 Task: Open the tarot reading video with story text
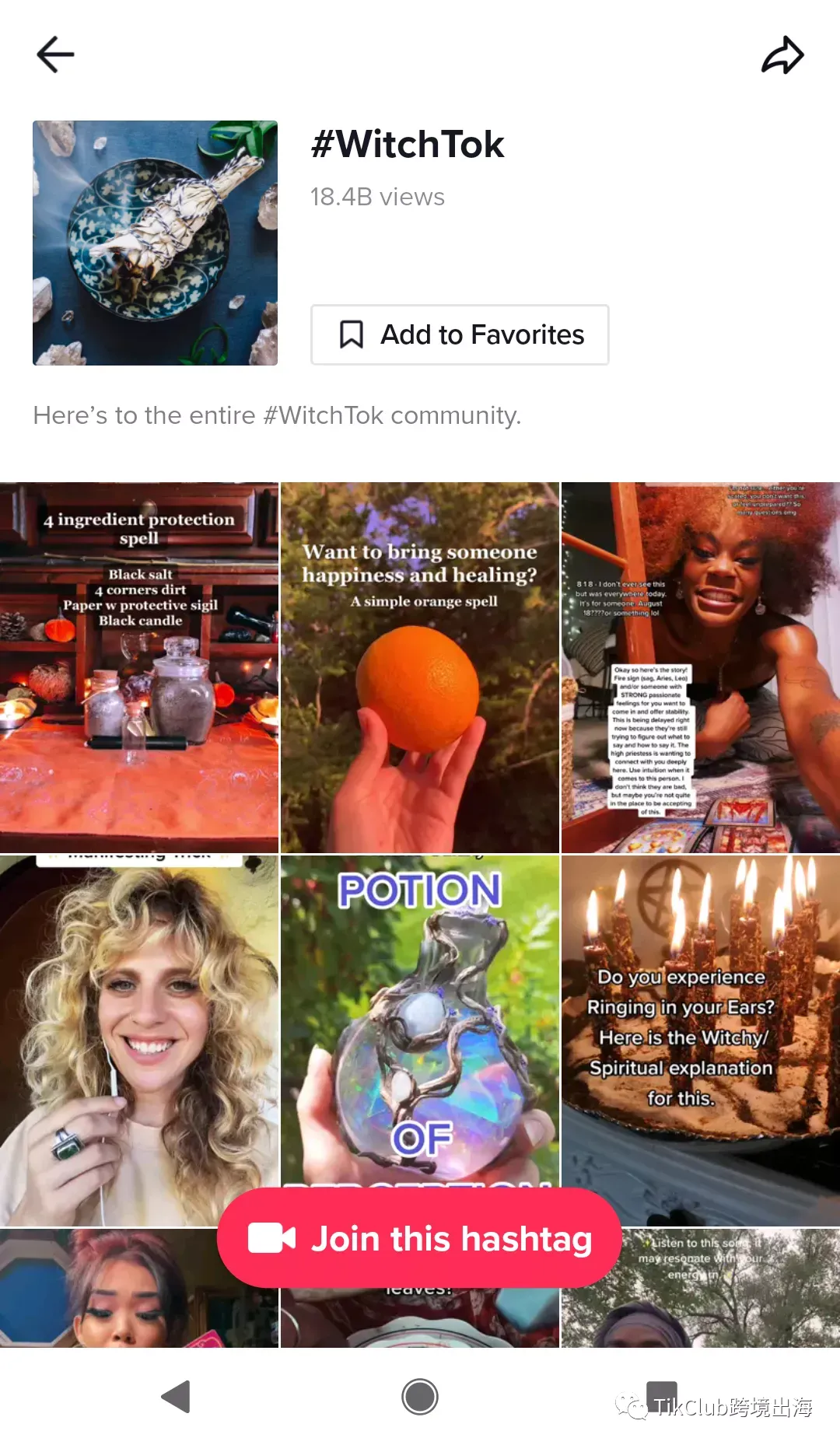pos(700,667)
